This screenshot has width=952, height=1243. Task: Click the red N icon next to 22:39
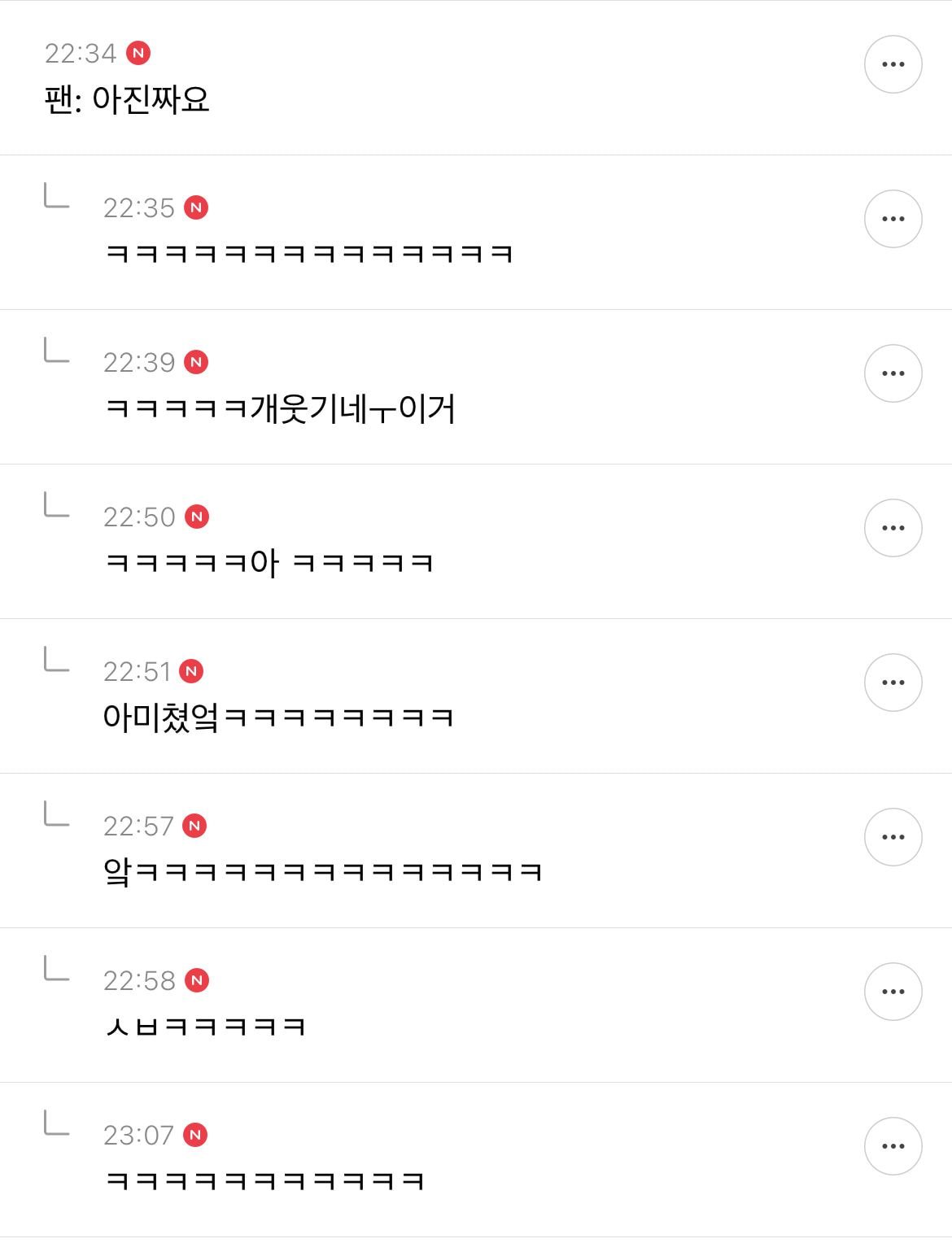(195, 361)
